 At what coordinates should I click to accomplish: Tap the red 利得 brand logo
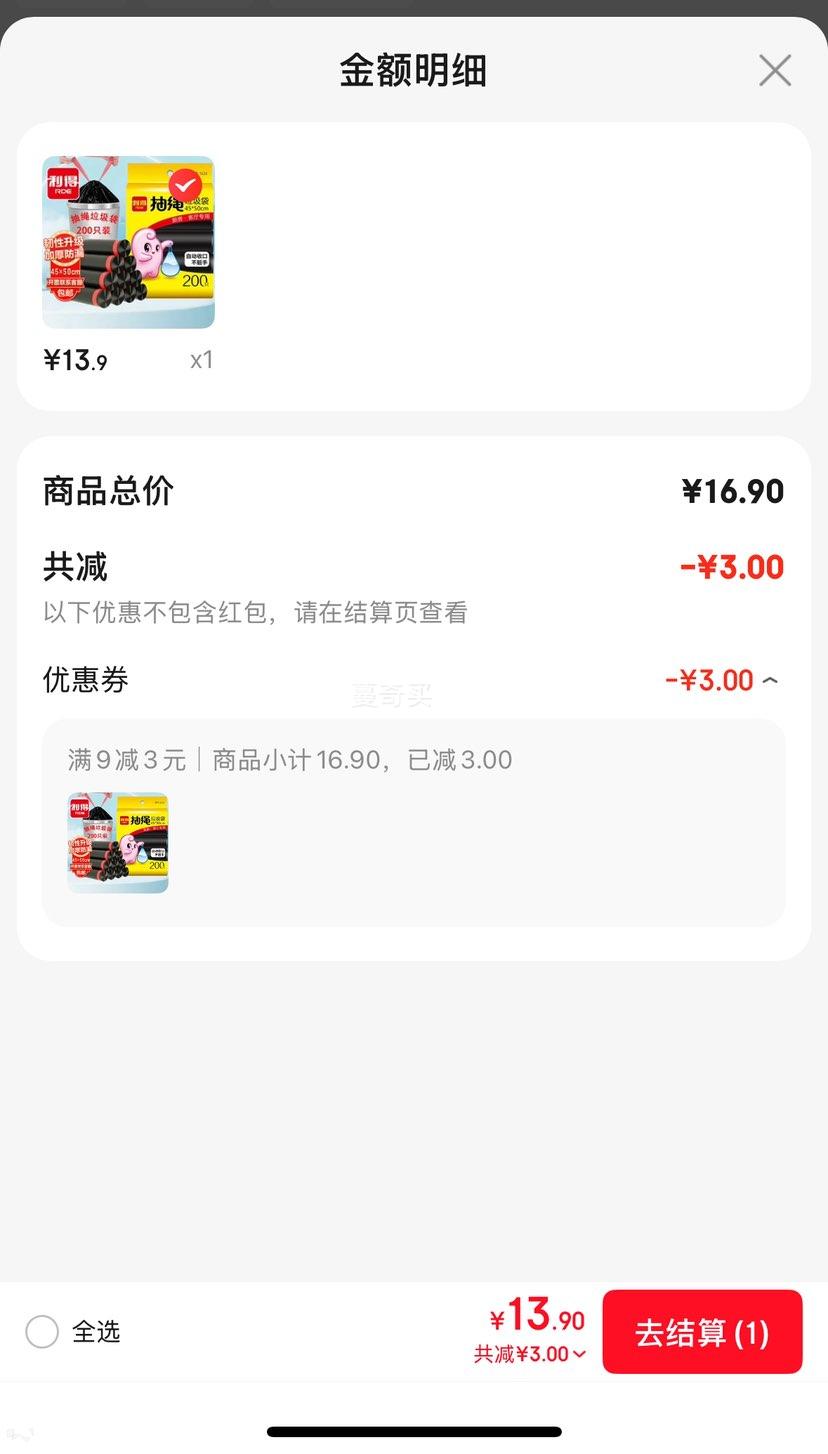(61, 183)
